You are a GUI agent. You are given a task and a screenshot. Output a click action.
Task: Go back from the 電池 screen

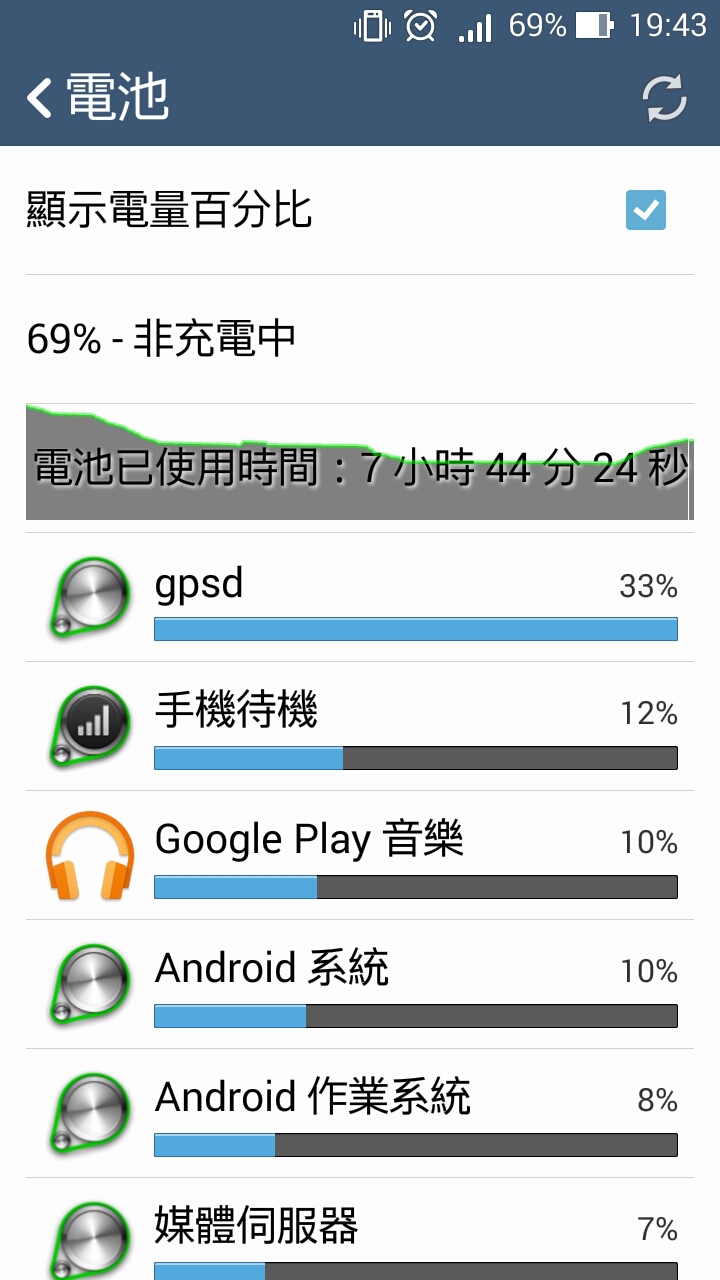pyautogui.click(x=97, y=97)
